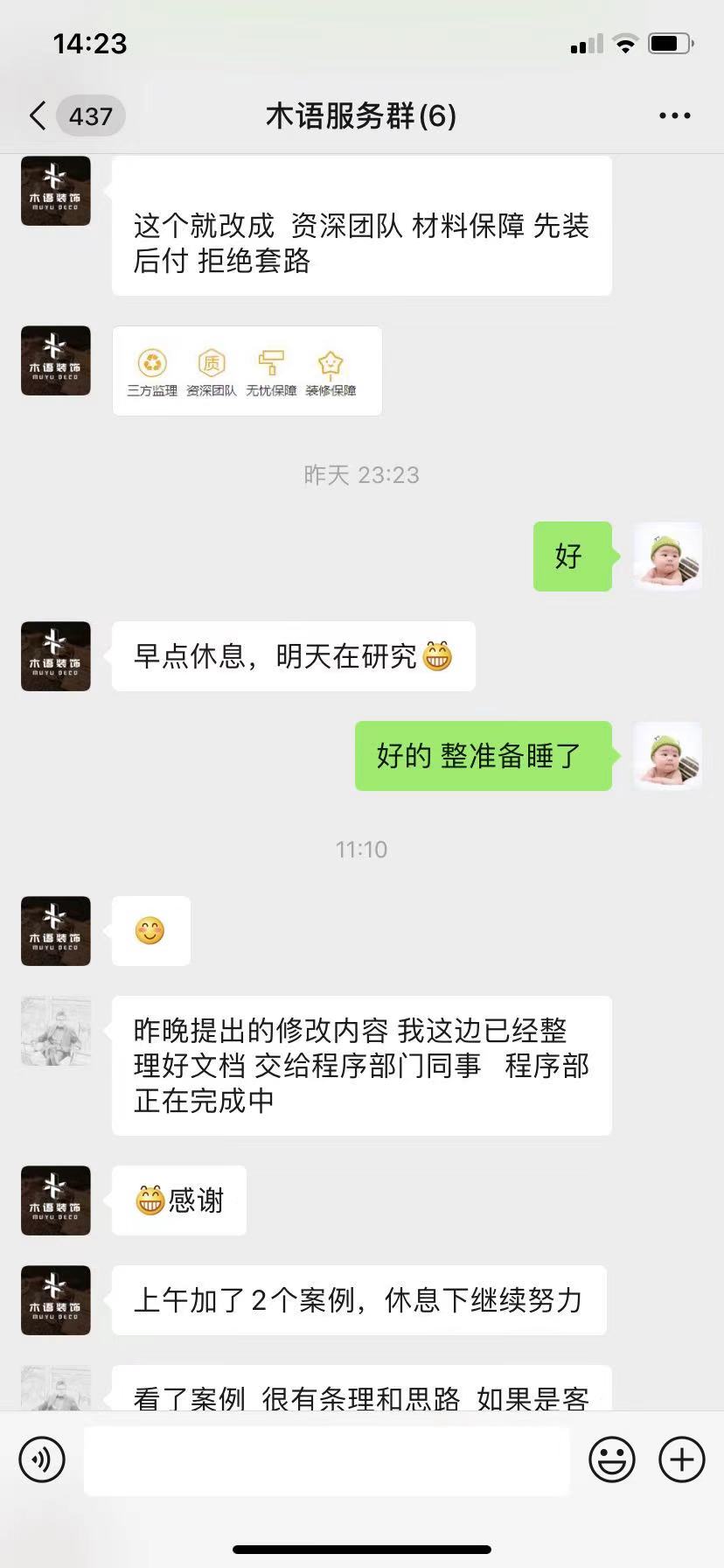Viewport: 724px width, 1568px height.
Task: Open the emoji sticker panel
Action: [611, 1459]
